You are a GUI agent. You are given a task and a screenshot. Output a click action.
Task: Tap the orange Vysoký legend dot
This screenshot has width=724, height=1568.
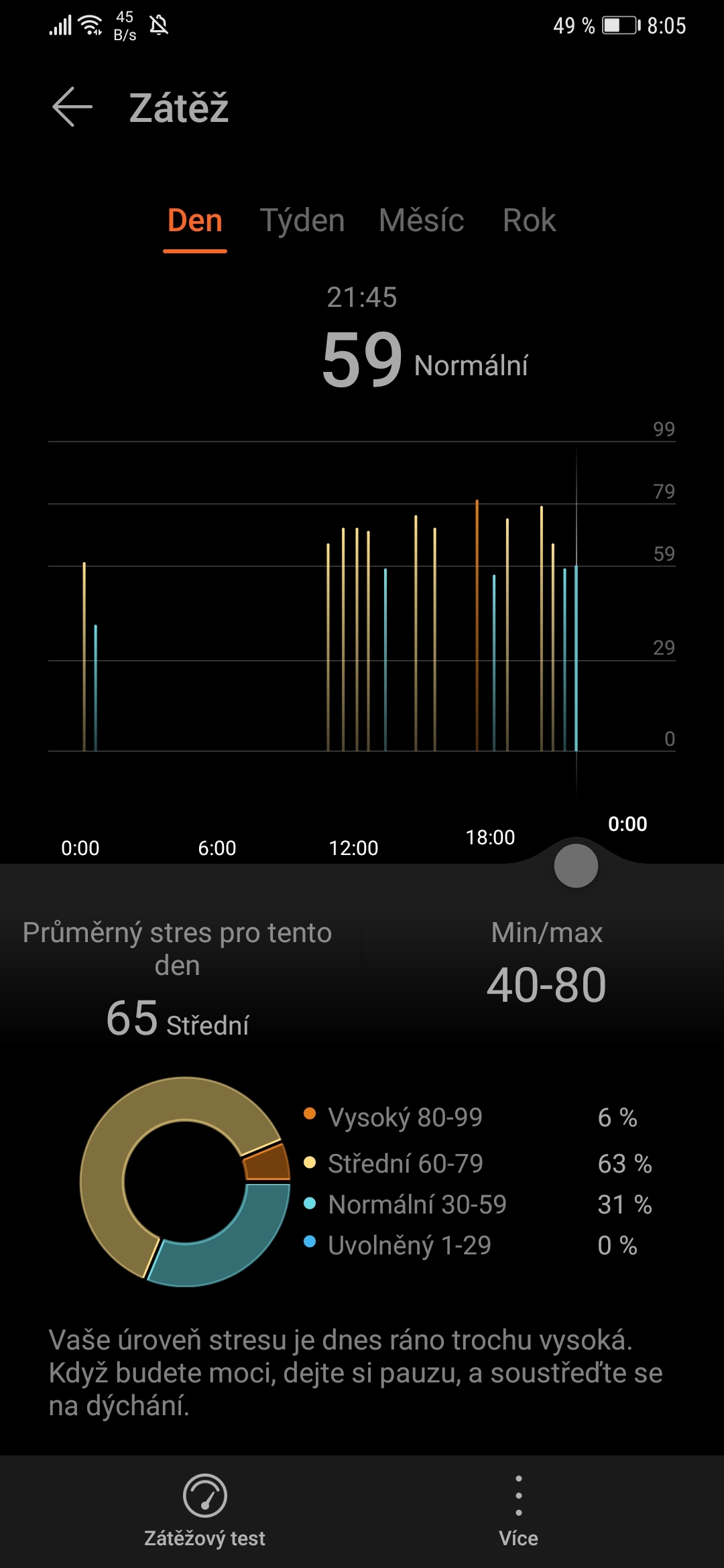tap(308, 1113)
